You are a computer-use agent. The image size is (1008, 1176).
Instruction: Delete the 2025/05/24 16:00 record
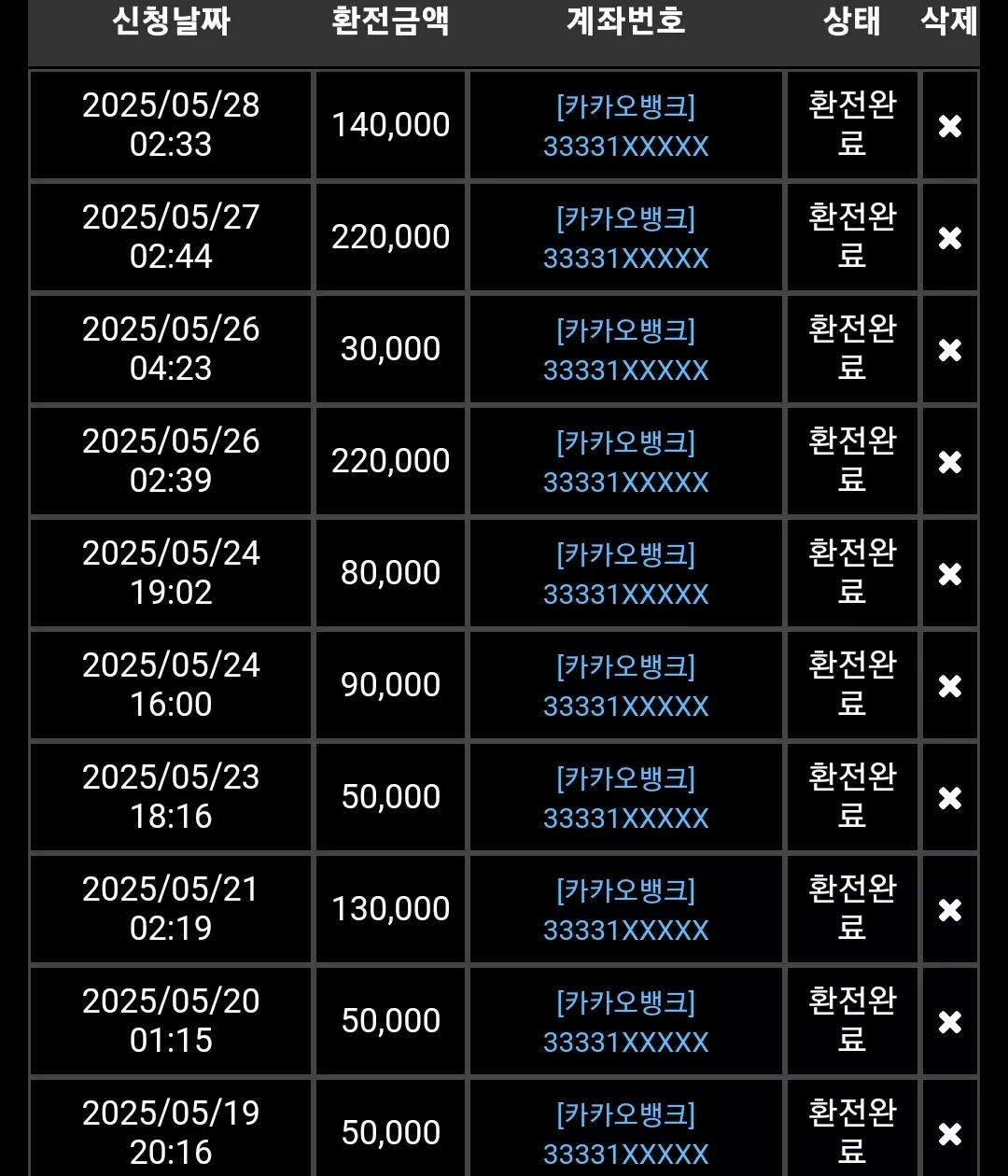tap(949, 686)
